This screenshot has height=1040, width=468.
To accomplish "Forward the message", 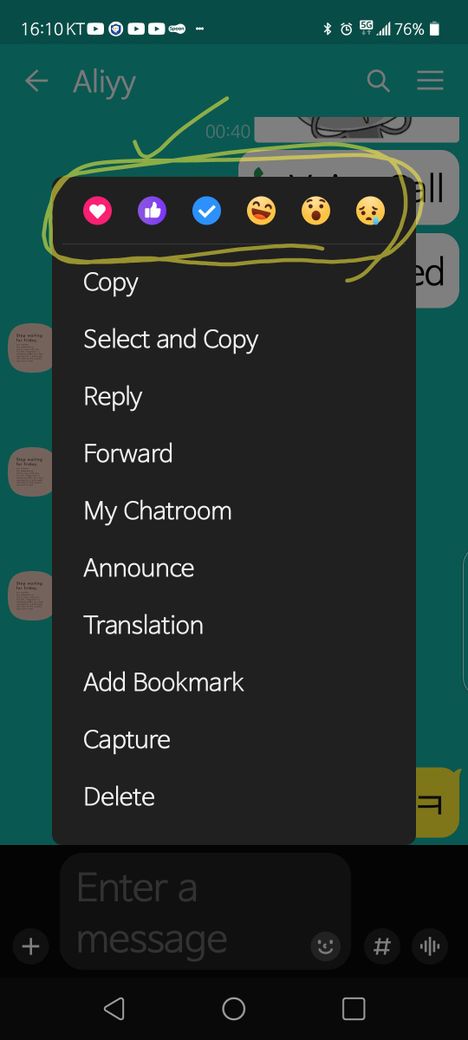I will [234, 454].
